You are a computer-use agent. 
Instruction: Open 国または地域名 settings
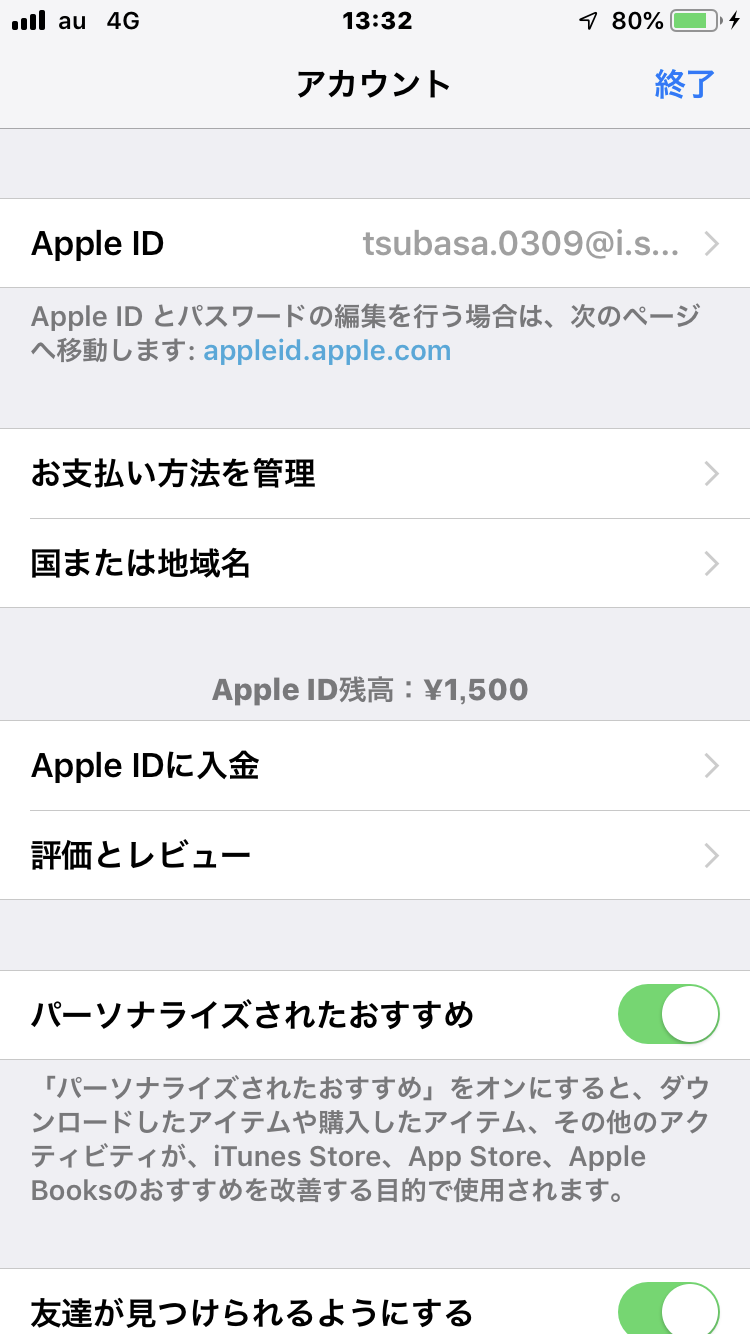tap(375, 564)
